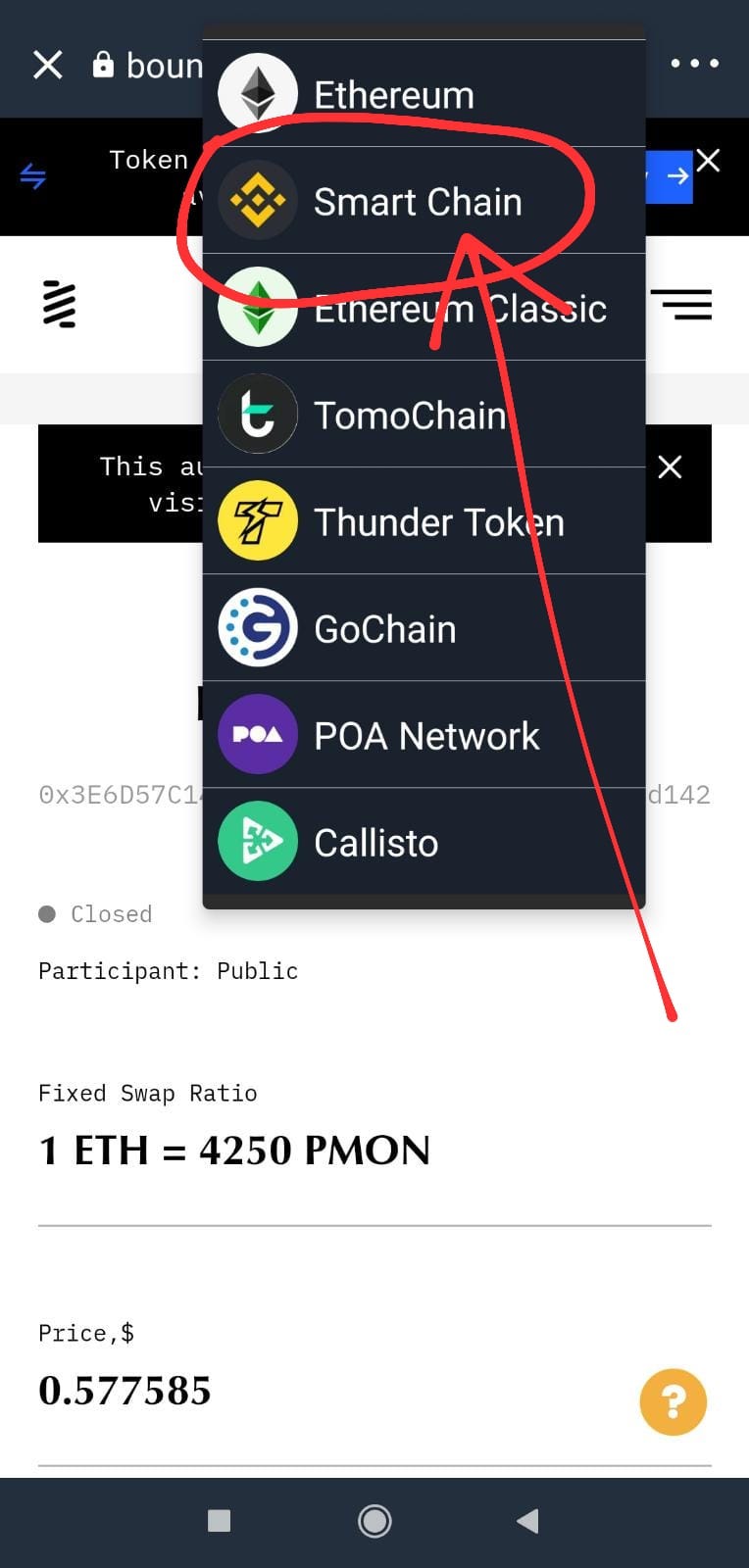The image size is (749, 1568).
Task: Select Thunder Token network
Action: (424, 521)
